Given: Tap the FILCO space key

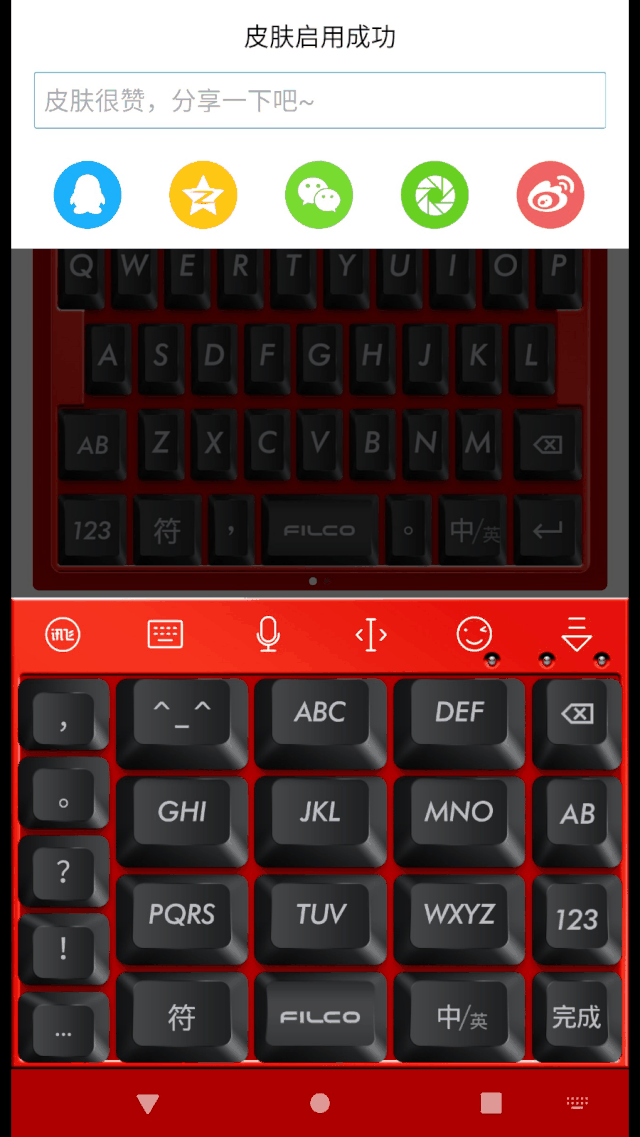Looking at the screenshot, I should pos(320,1017).
